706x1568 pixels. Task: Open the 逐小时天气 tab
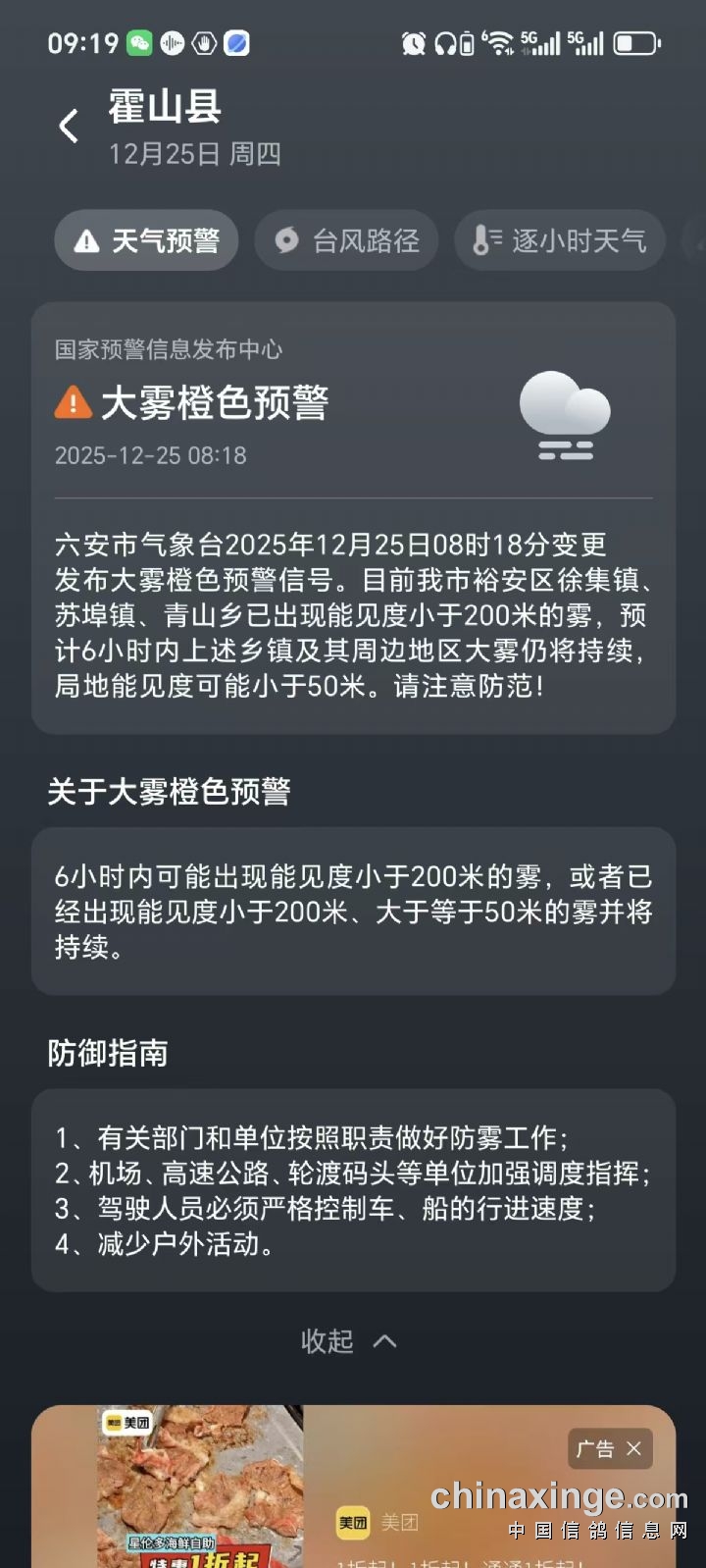point(559,240)
